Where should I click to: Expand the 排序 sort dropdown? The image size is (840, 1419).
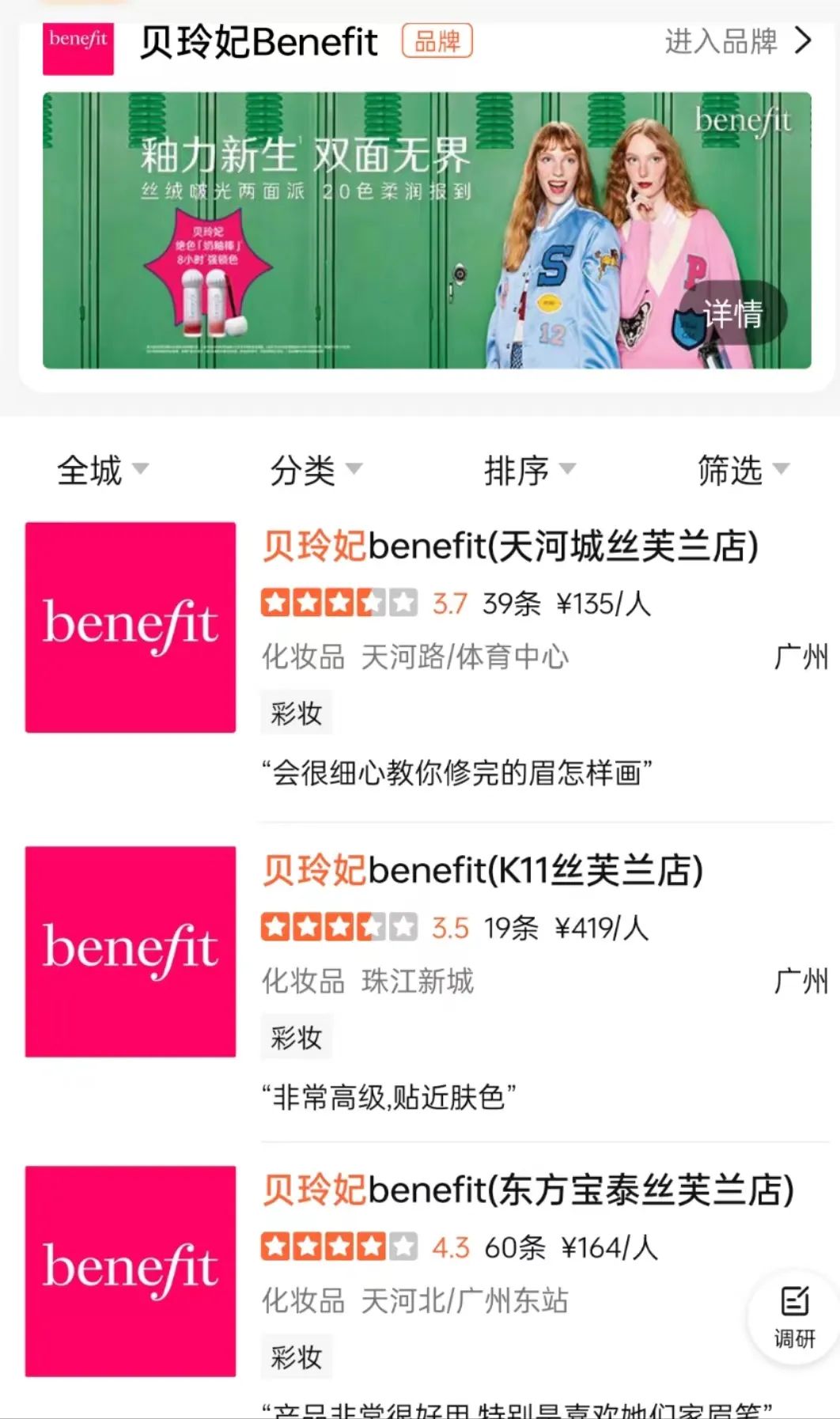[530, 470]
